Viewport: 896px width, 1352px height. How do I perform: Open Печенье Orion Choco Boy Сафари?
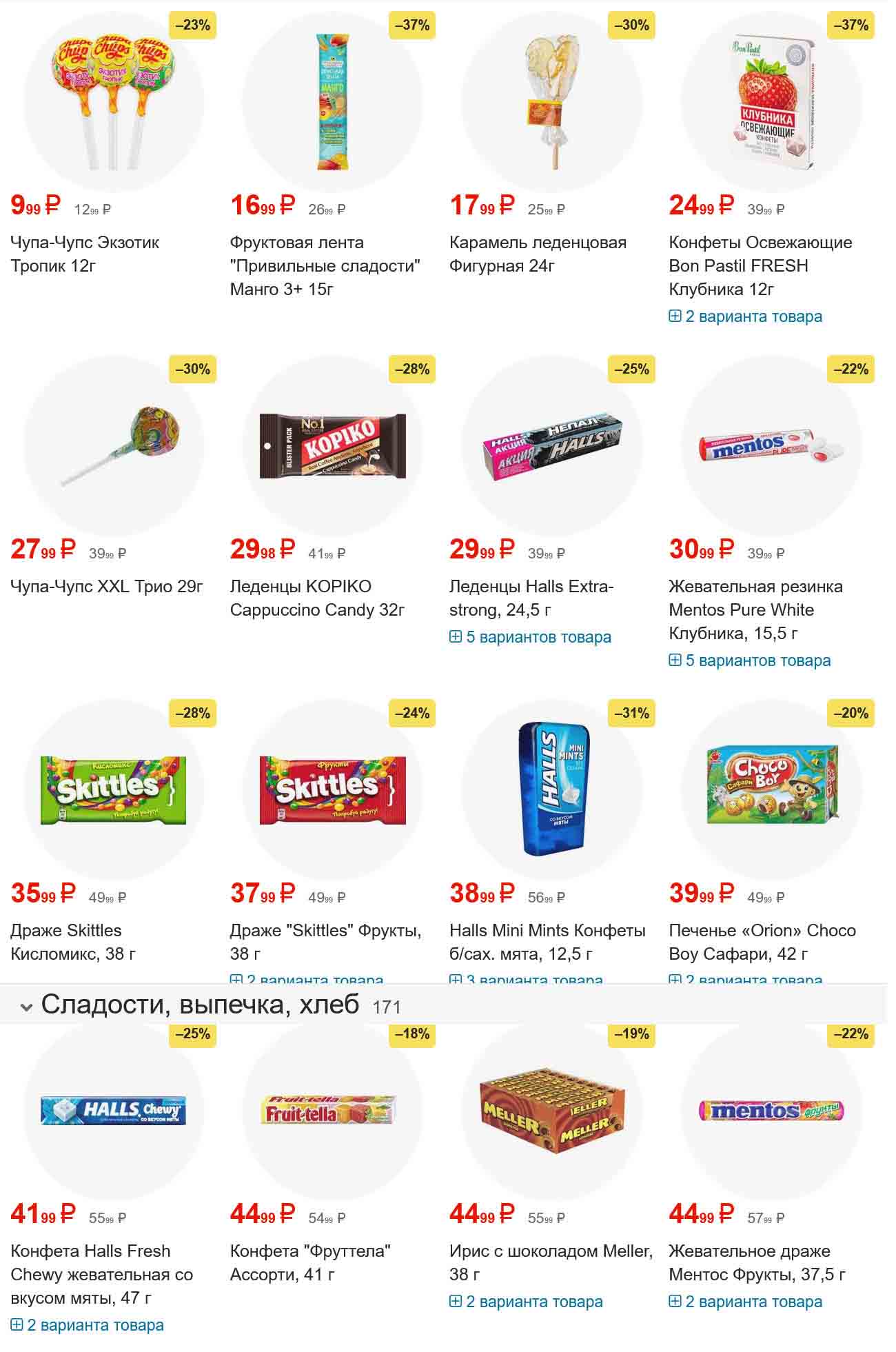coord(762,942)
